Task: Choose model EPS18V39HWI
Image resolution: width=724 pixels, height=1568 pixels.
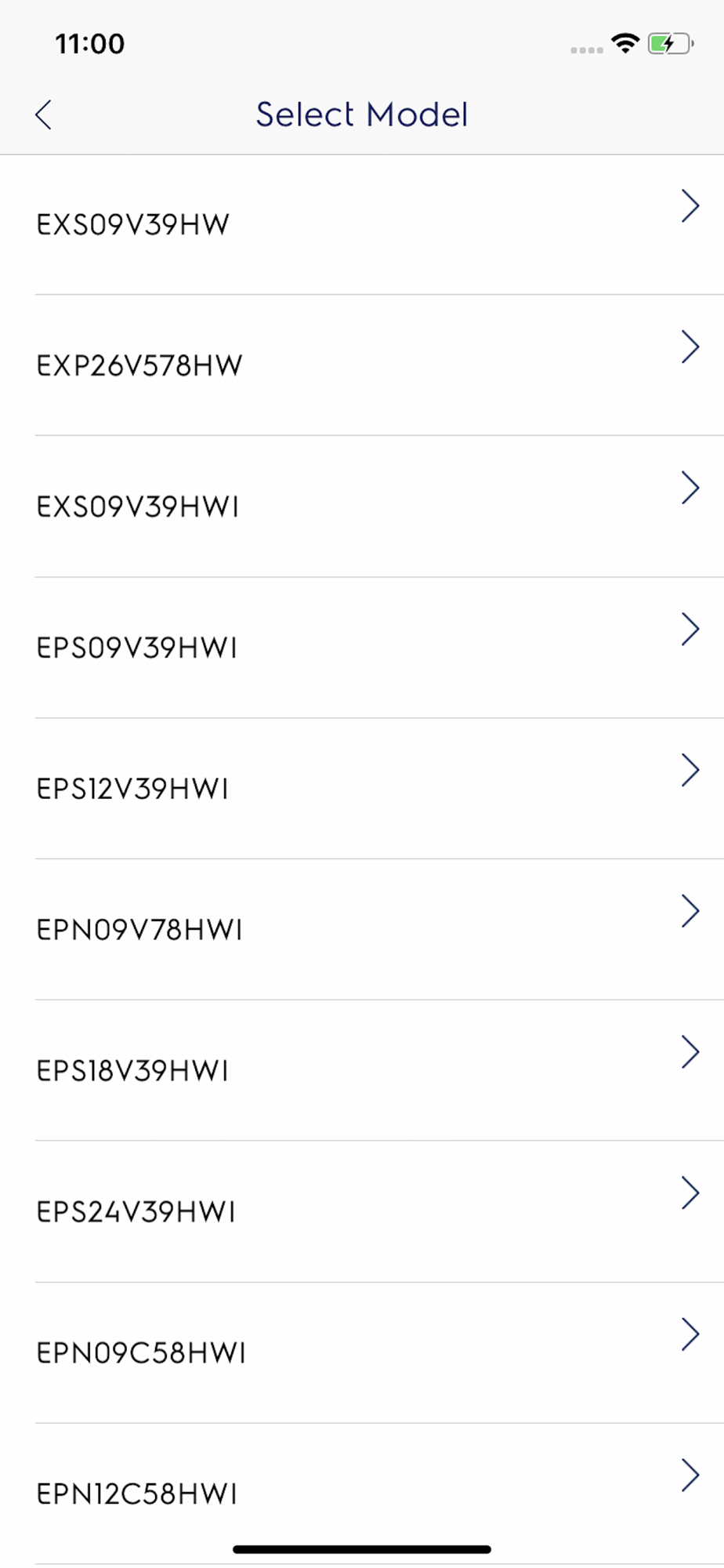Action: pyautogui.click(x=362, y=1071)
